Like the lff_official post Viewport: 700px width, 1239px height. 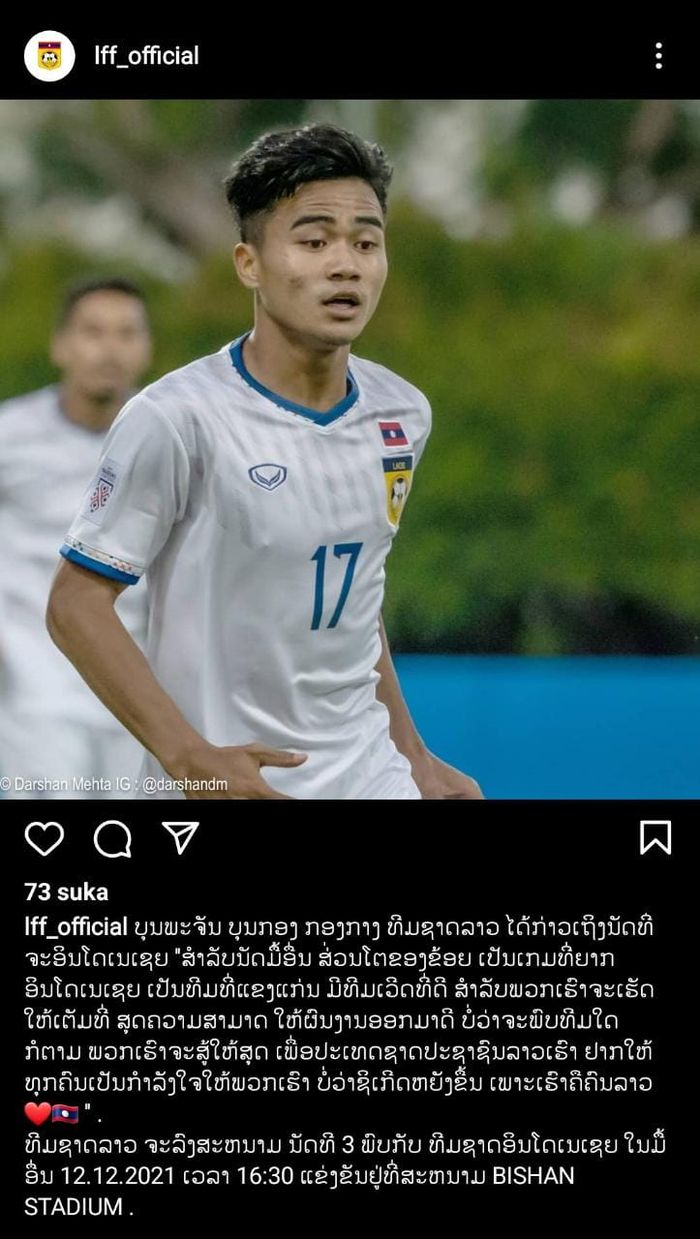[44, 839]
